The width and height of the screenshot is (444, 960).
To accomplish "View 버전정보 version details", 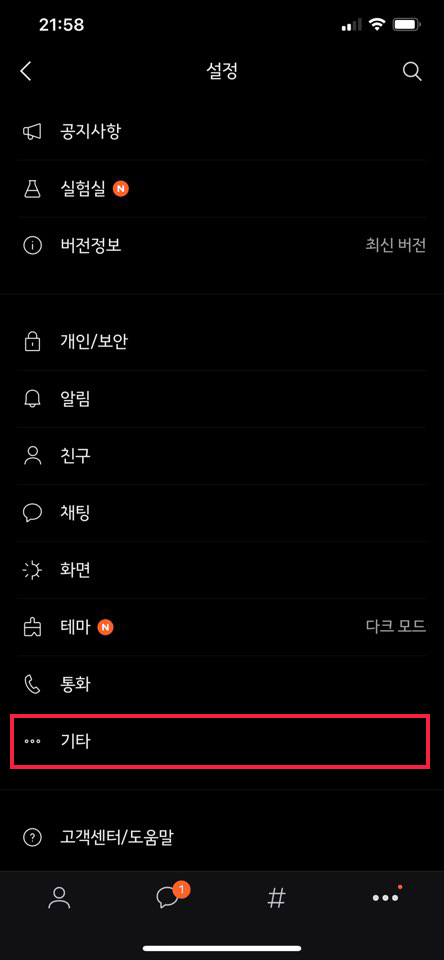I will pyautogui.click(x=222, y=246).
